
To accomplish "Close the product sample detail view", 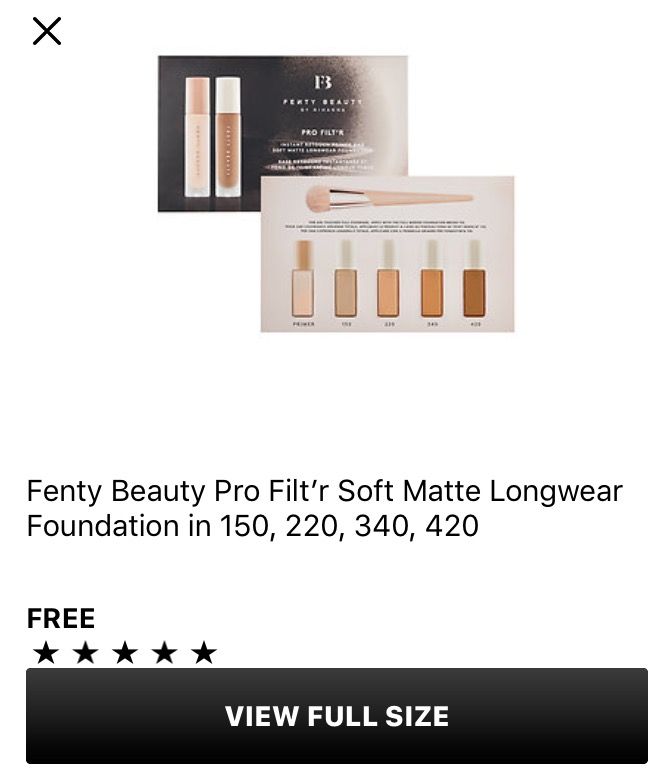I will click(x=47, y=31).
